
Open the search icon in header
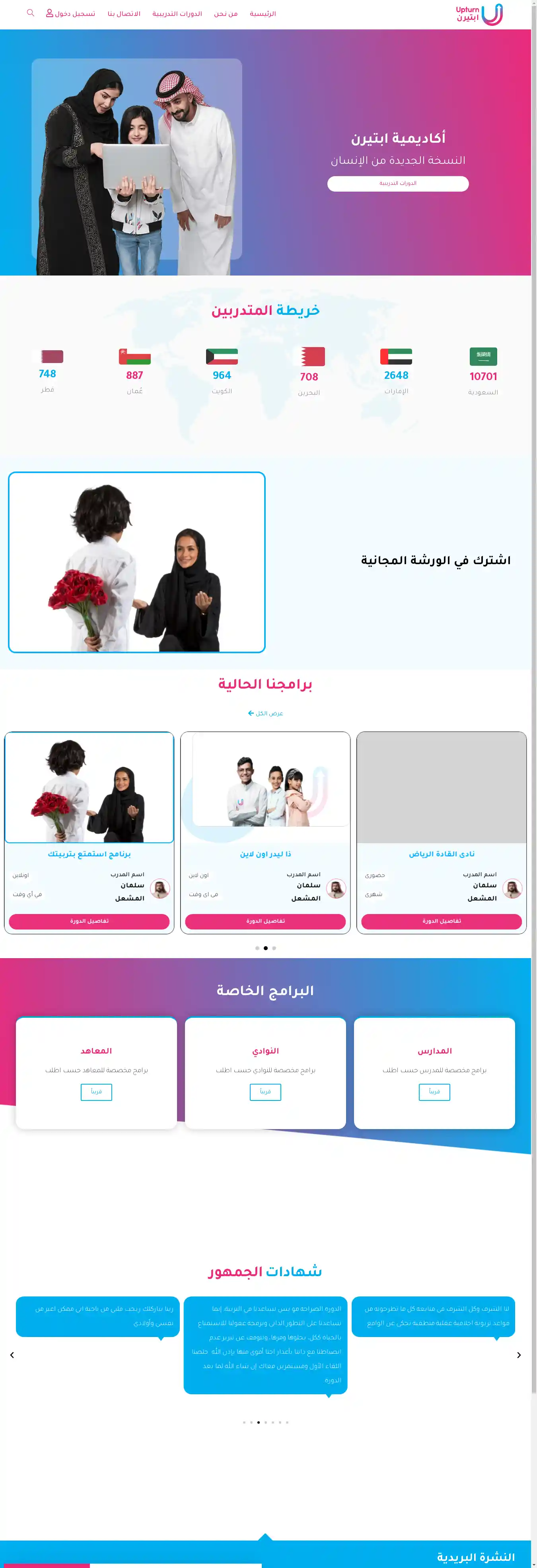coord(31,13)
